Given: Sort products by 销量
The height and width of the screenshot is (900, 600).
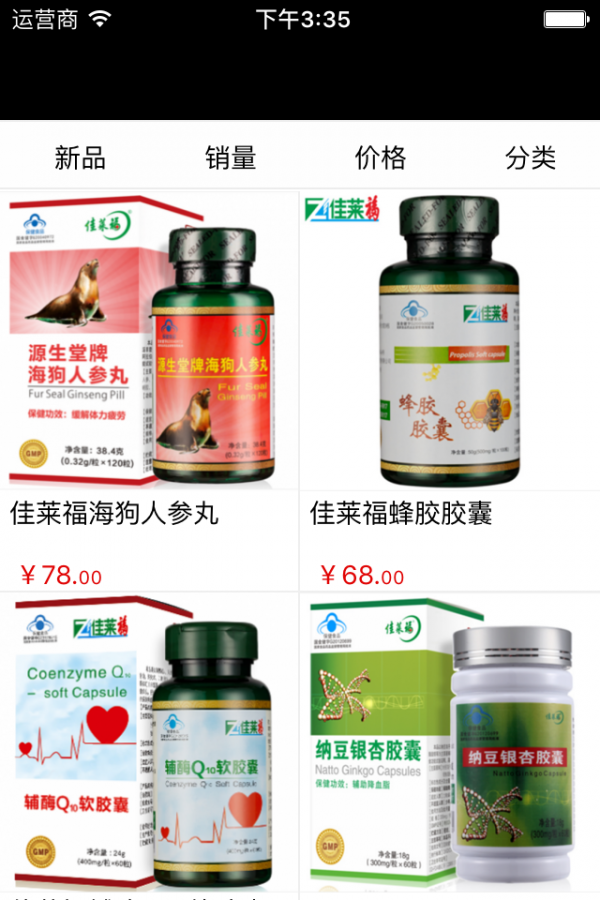Looking at the screenshot, I should 231,158.
